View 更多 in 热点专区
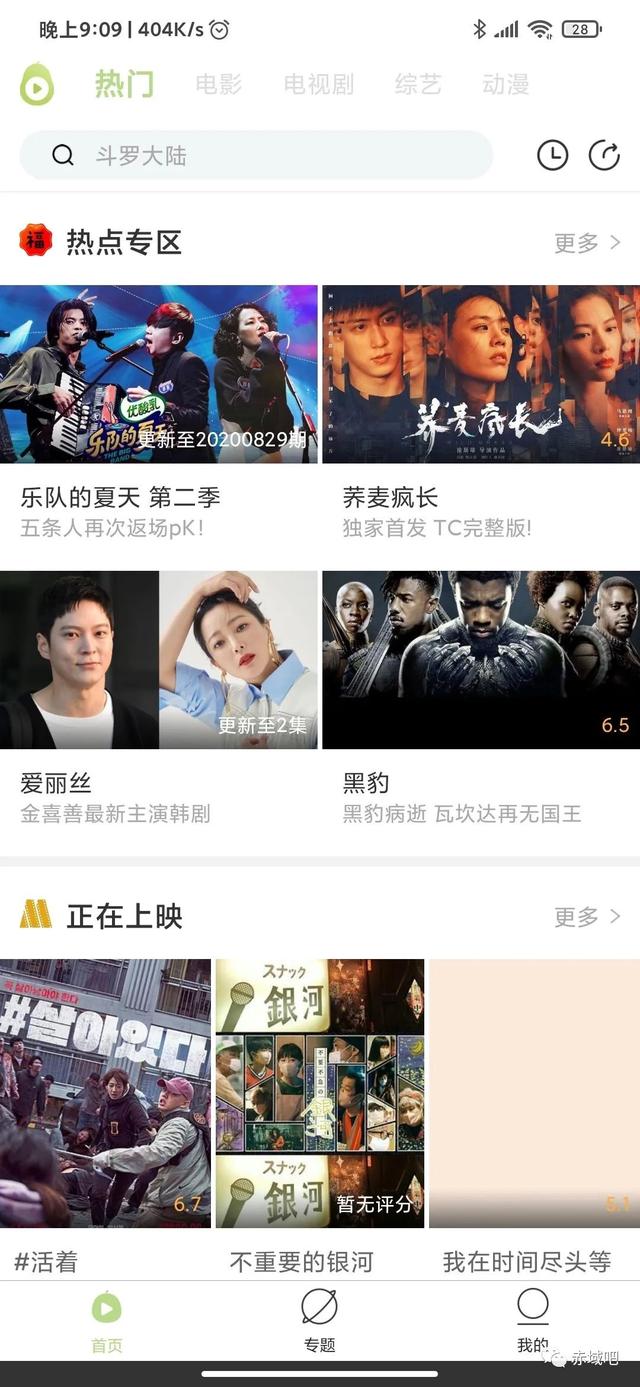Screen dimensions: 640x1387 (587, 242)
